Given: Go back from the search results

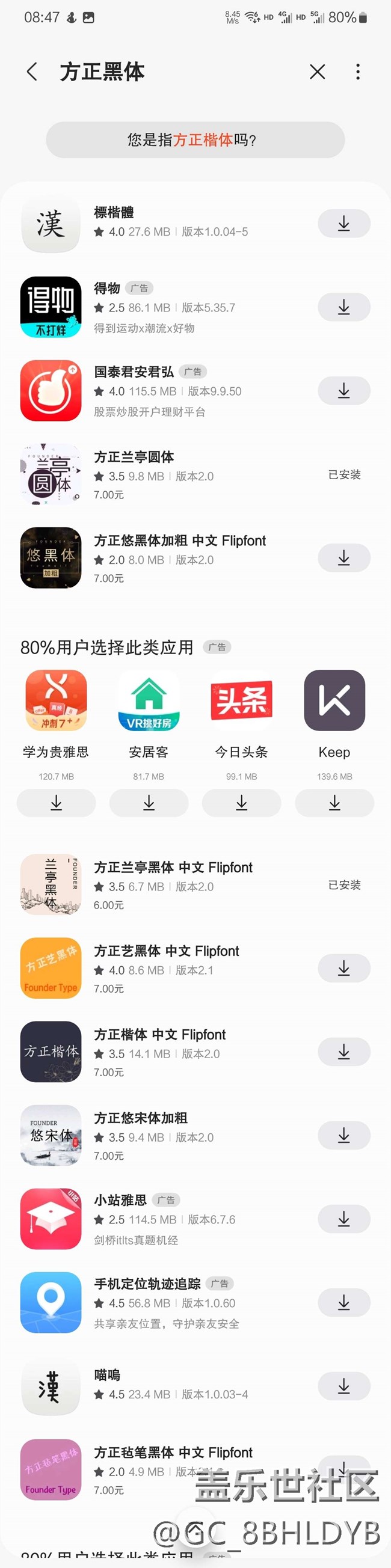Looking at the screenshot, I should (x=32, y=72).
